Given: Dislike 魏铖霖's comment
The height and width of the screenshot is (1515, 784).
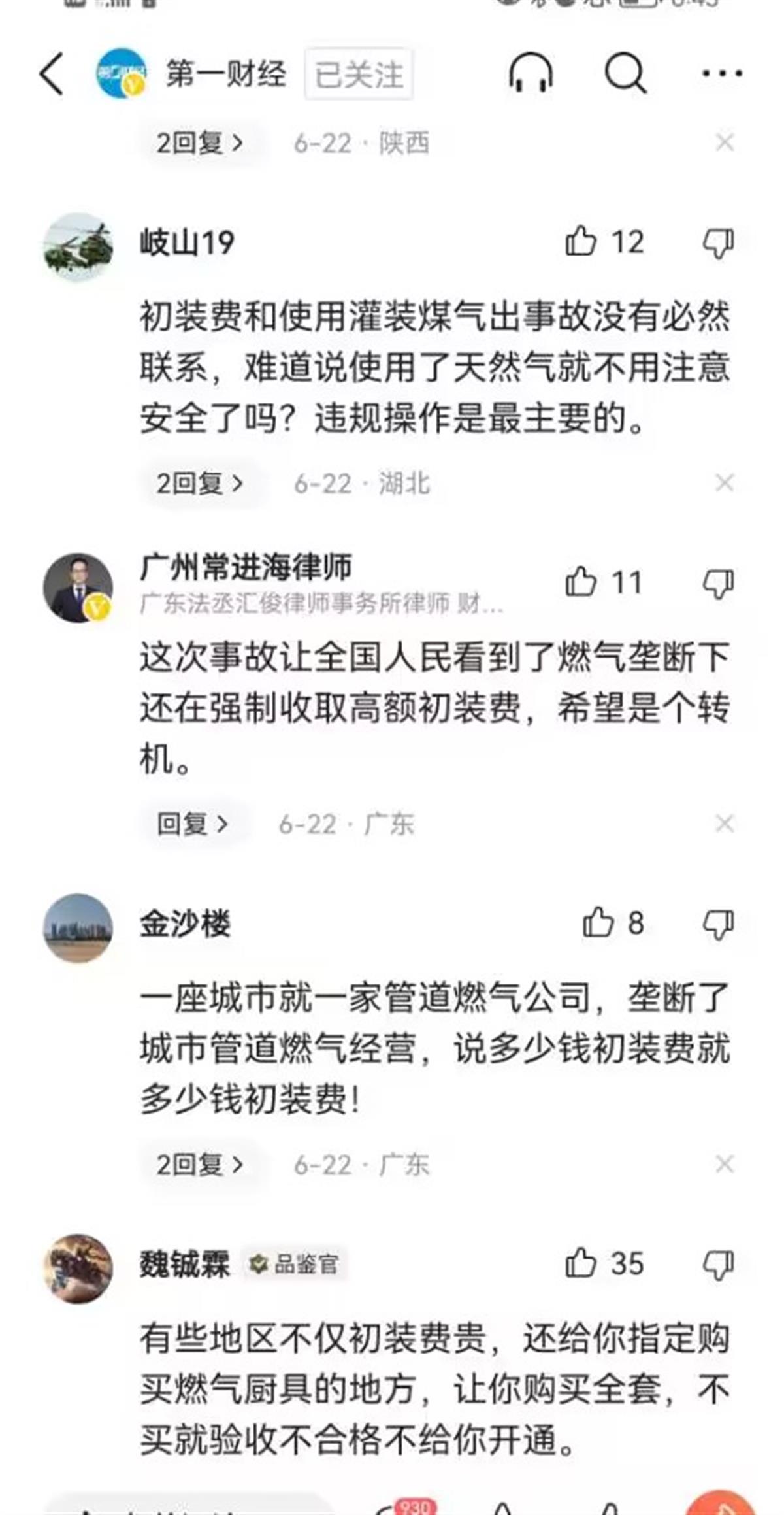Looking at the screenshot, I should (718, 1265).
